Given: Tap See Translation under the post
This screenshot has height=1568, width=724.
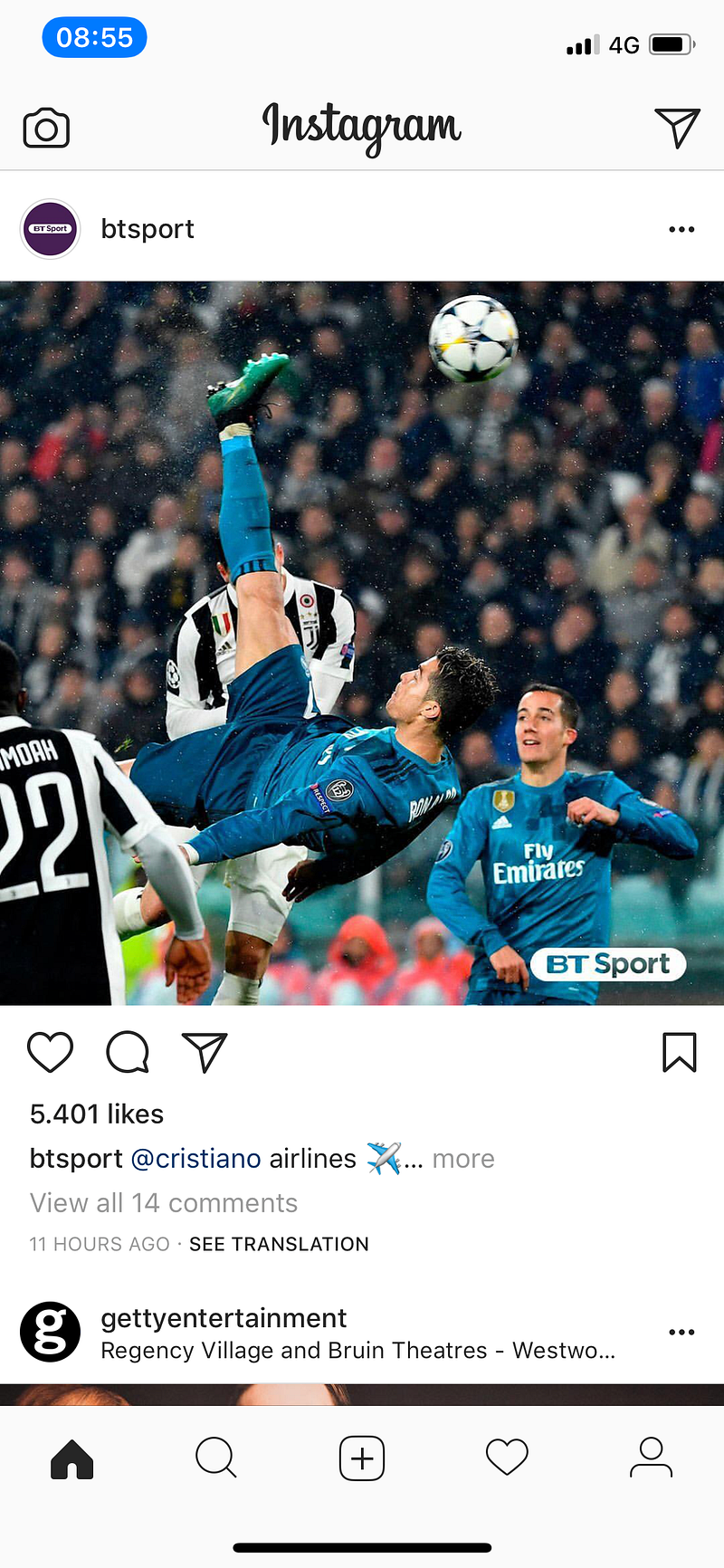Looking at the screenshot, I should tap(279, 1244).
